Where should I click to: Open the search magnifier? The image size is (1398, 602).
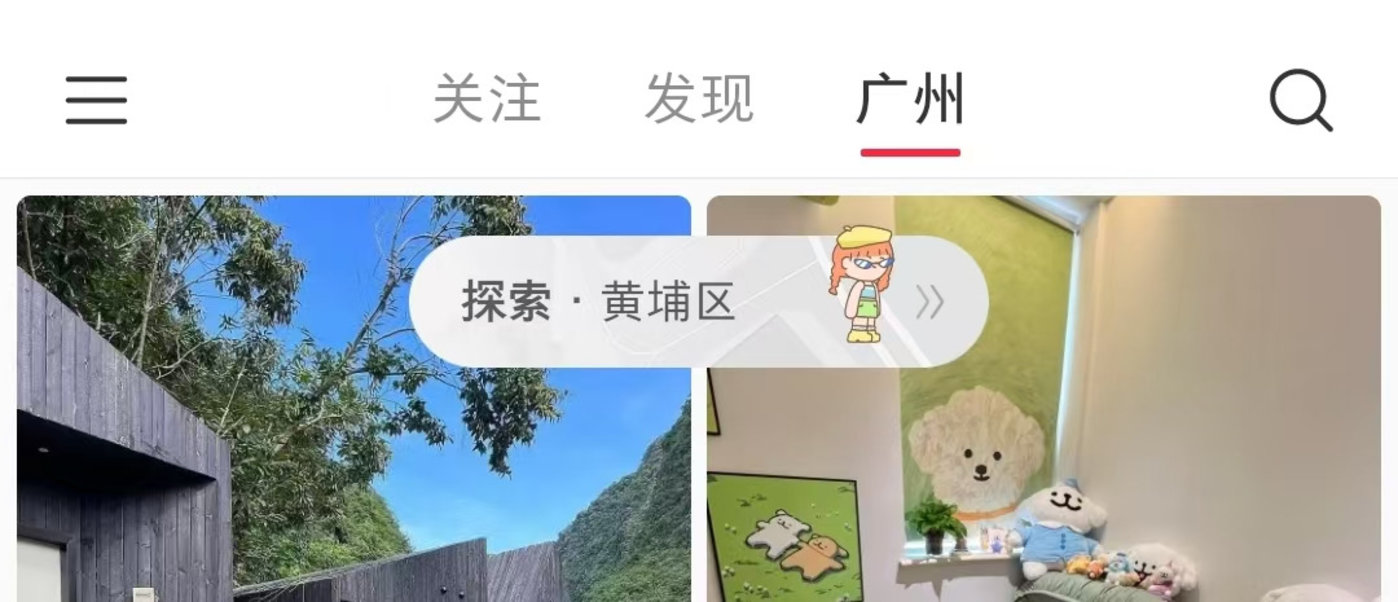point(1300,100)
